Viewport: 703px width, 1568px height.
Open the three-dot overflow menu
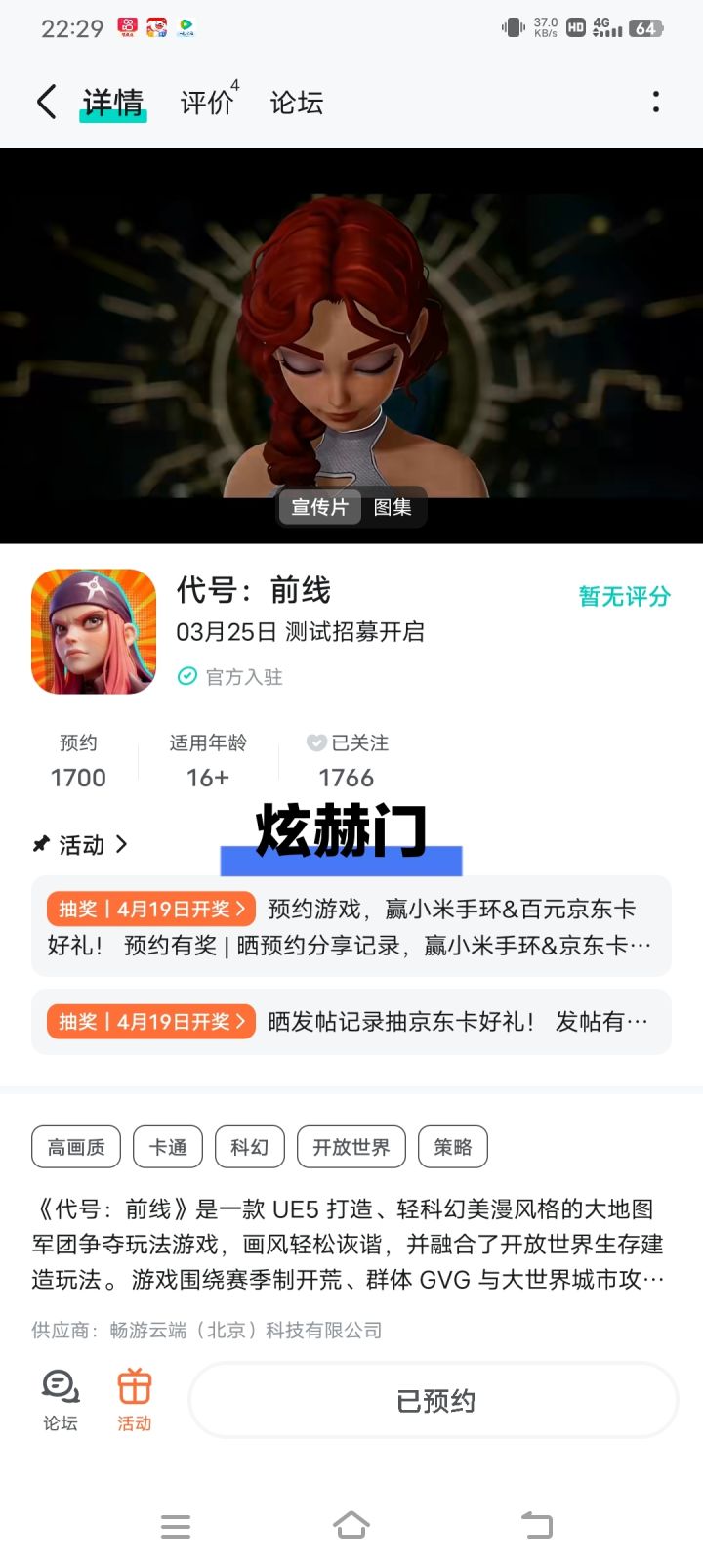tap(655, 101)
